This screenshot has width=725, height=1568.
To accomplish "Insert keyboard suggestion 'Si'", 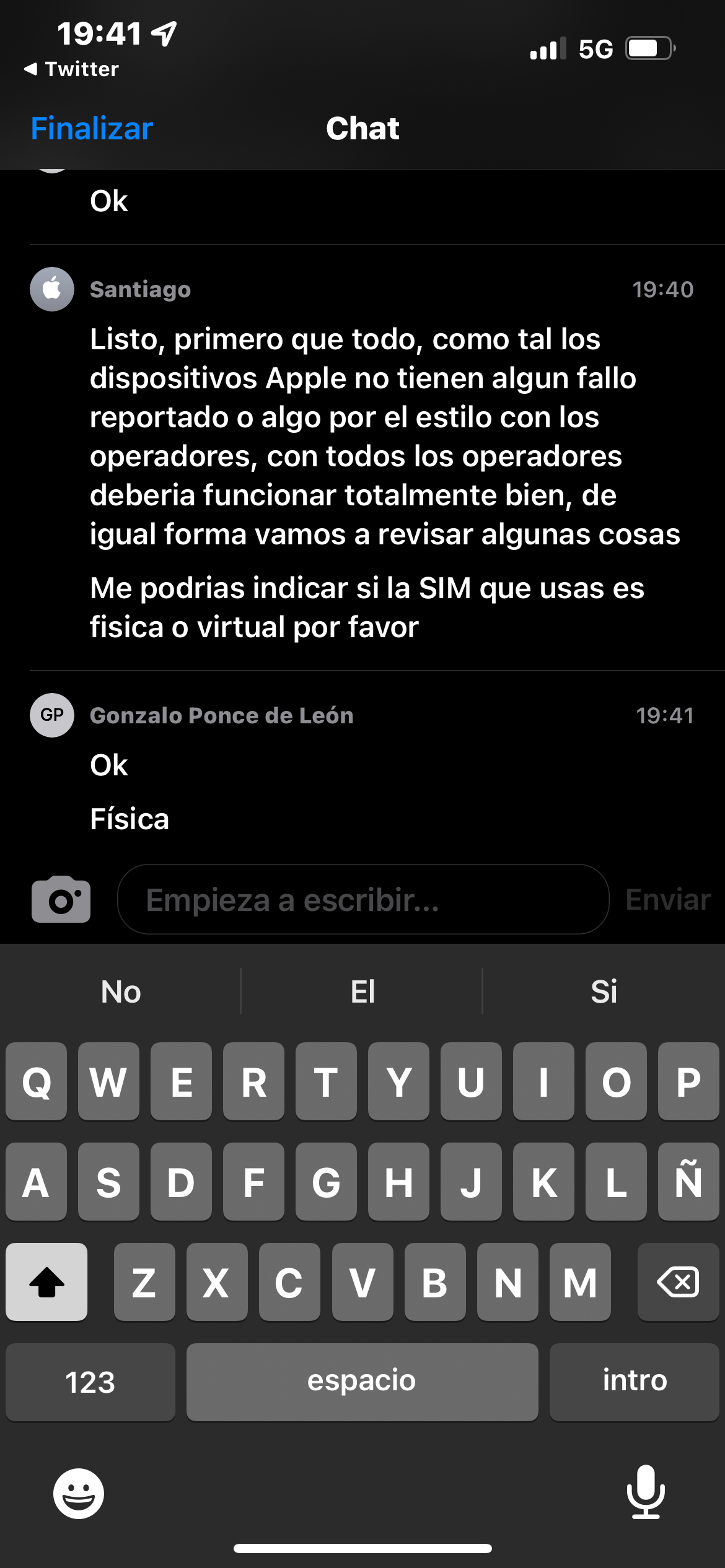I will click(604, 991).
